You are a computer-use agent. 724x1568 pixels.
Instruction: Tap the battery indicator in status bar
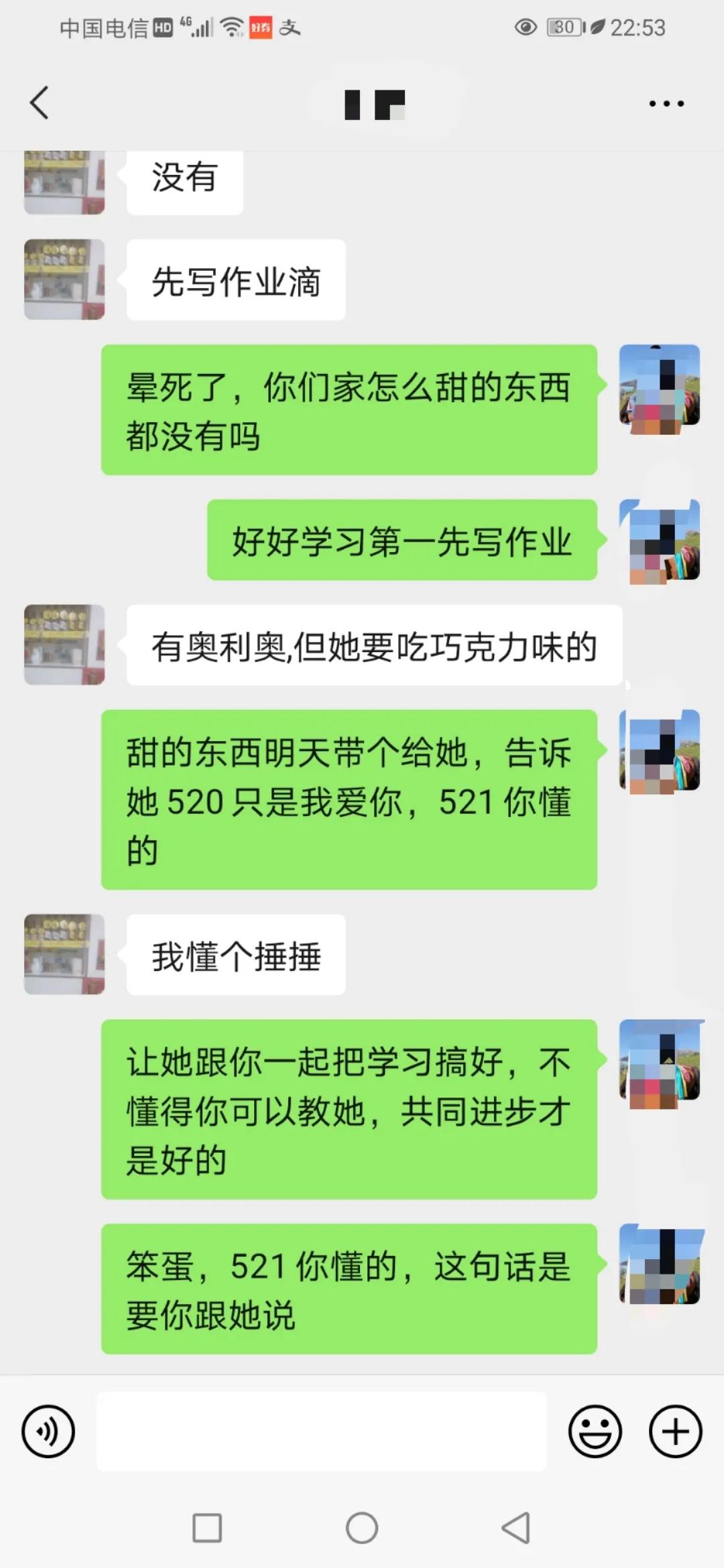tap(565, 28)
